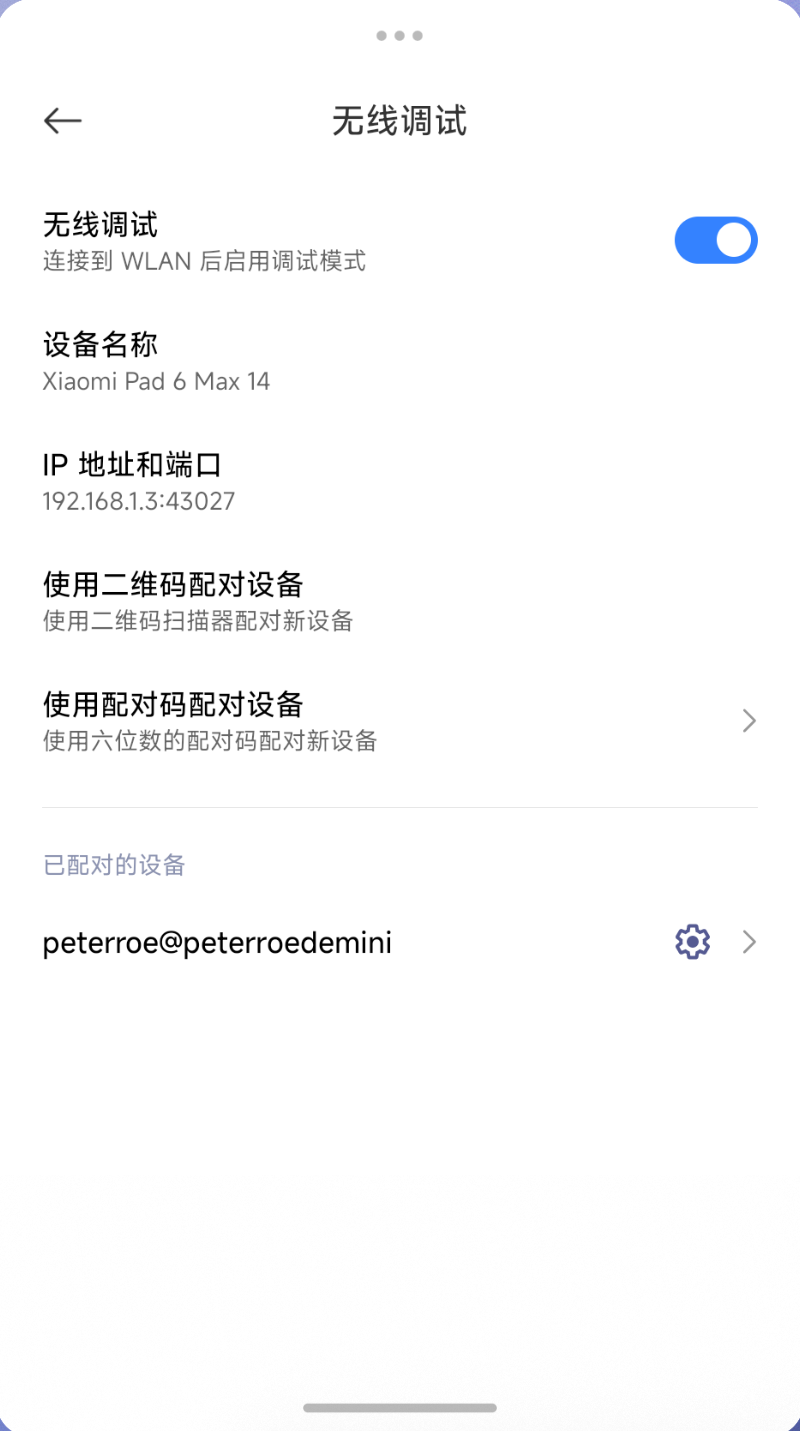Open 使用二维码配对设备
The image size is (800, 1431).
[x=400, y=601]
